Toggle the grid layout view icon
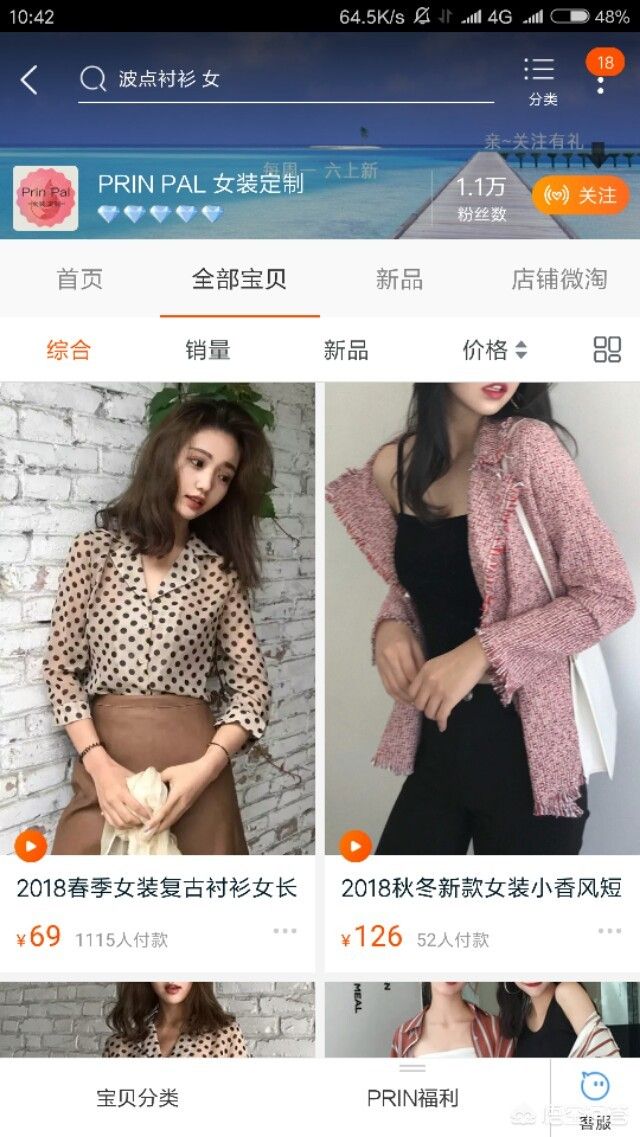Viewport: 640px width, 1137px height. (607, 350)
